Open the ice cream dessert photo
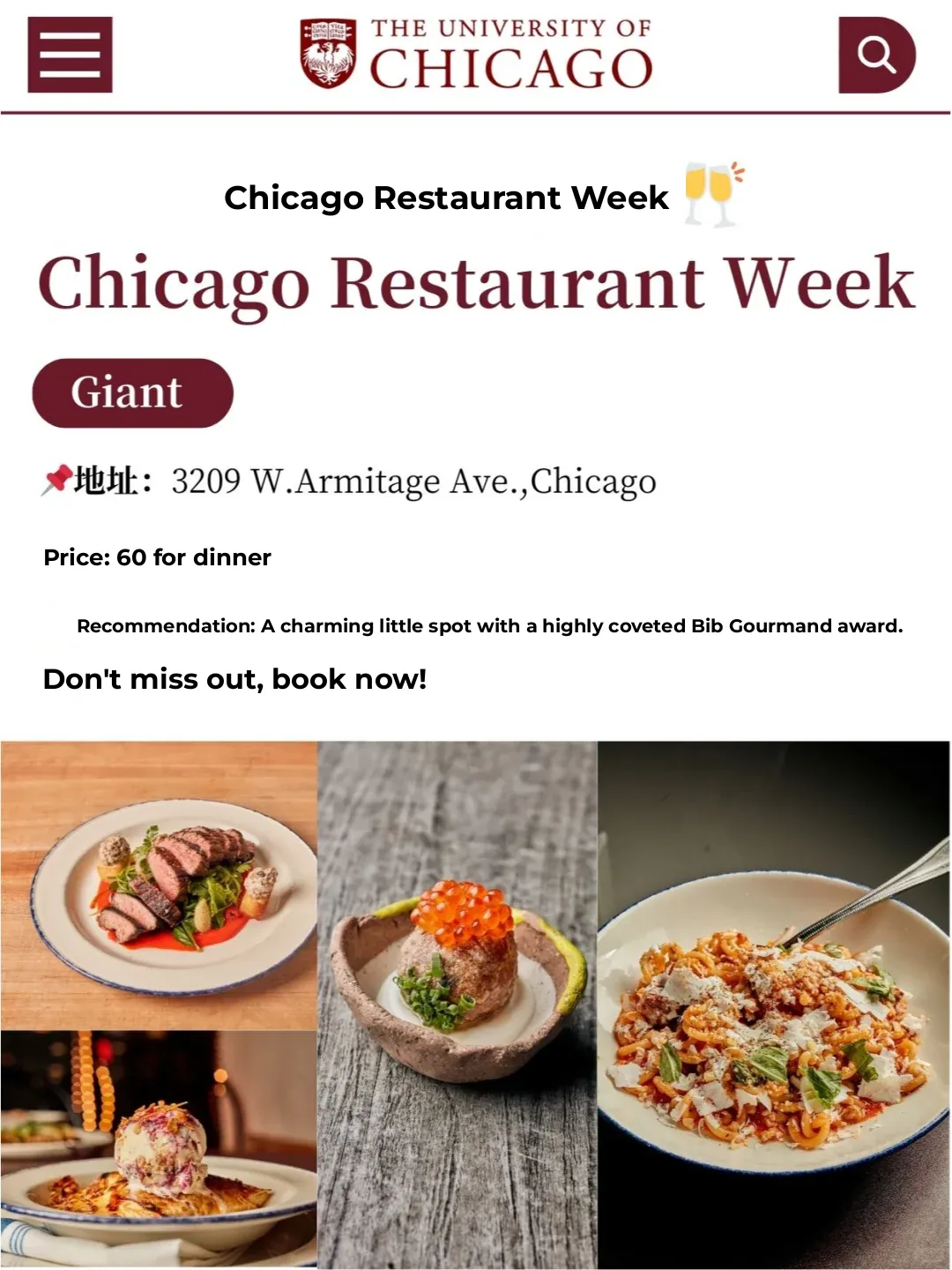This screenshot has width=952, height=1270. pos(159,1147)
